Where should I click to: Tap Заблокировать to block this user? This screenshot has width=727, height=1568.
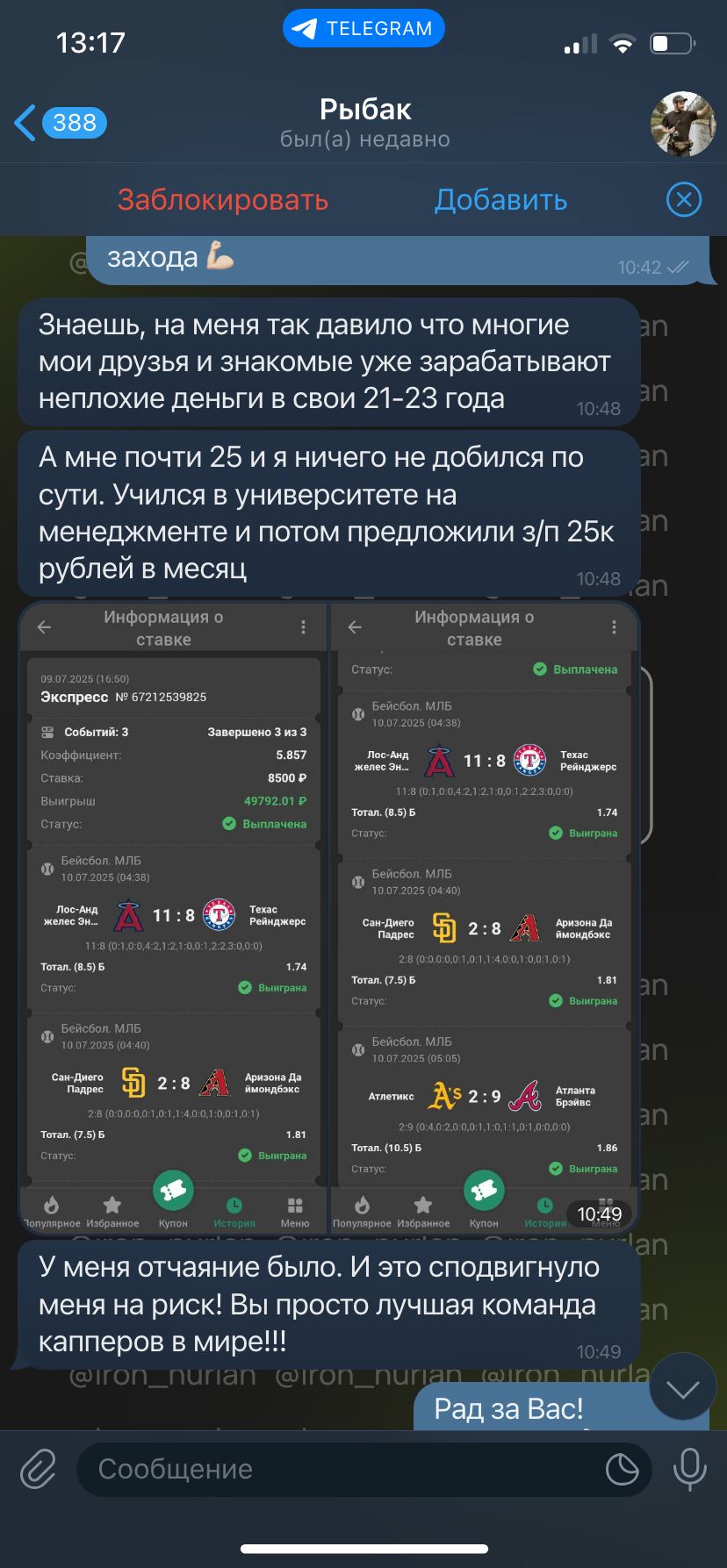(223, 200)
